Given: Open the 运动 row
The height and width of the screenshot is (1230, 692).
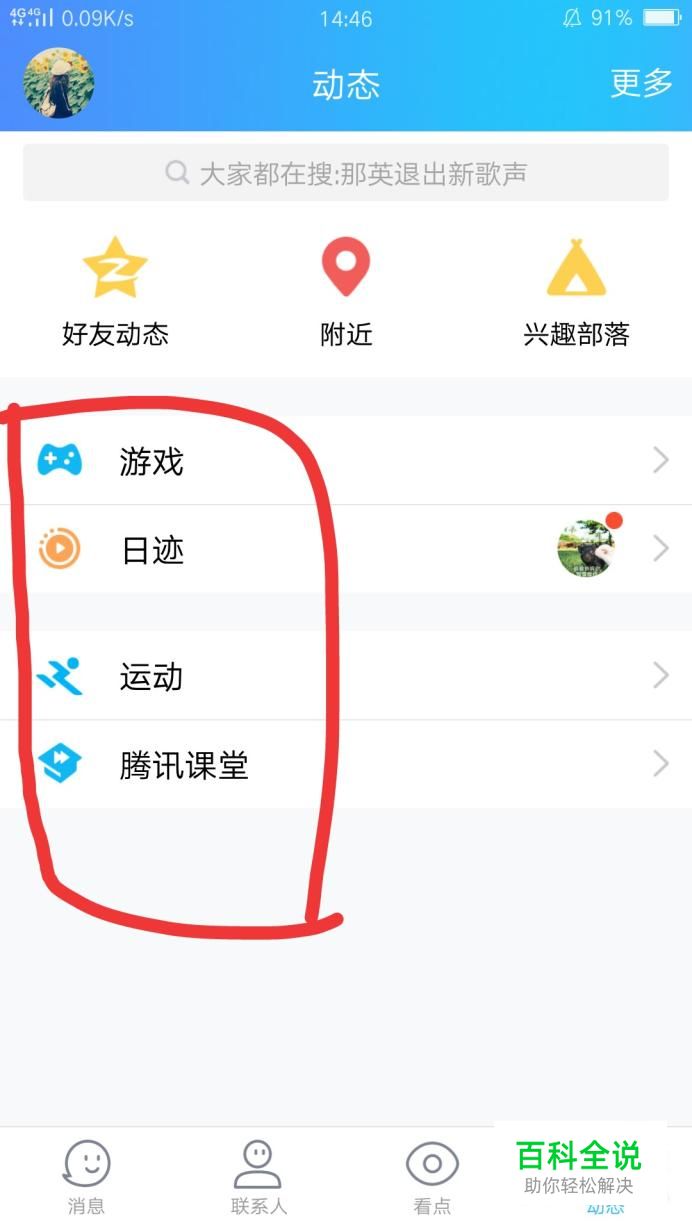Looking at the screenshot, I should 346,676.
